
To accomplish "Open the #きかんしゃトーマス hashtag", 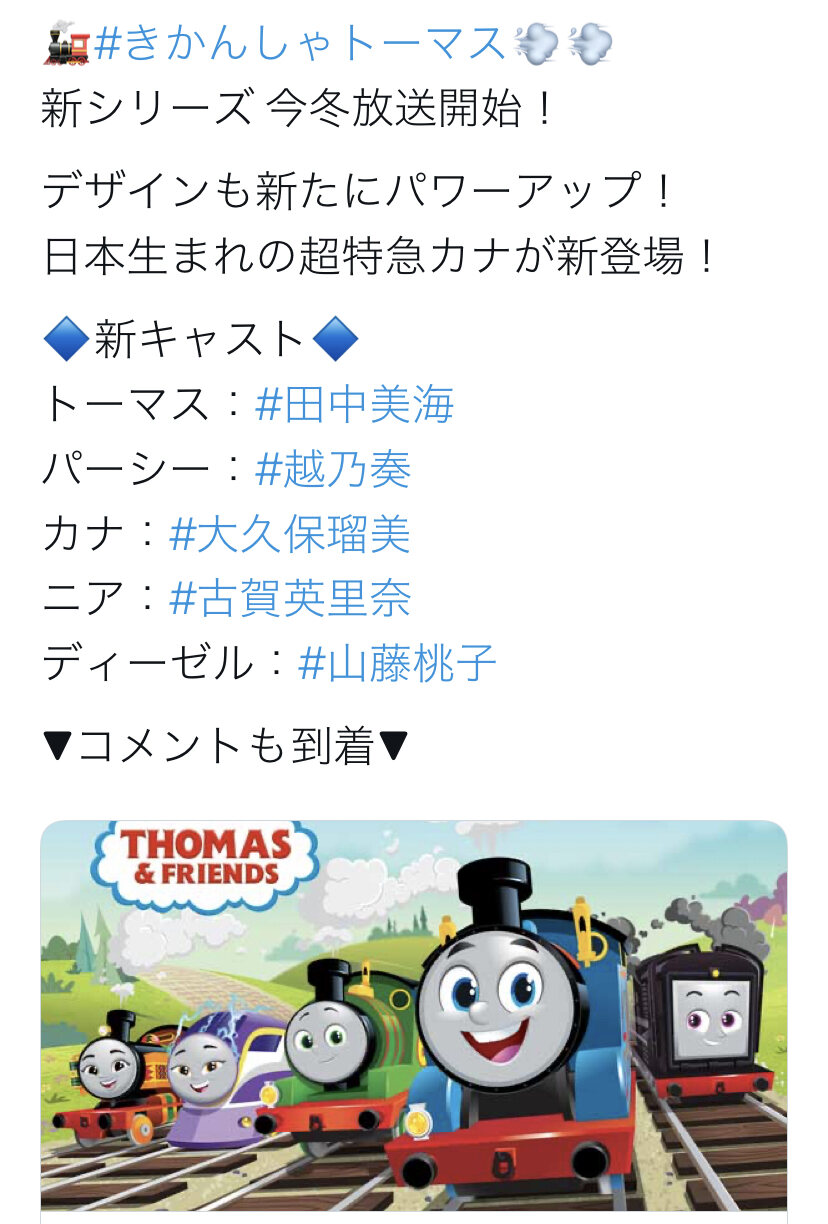I will click(x=300, y=44).
